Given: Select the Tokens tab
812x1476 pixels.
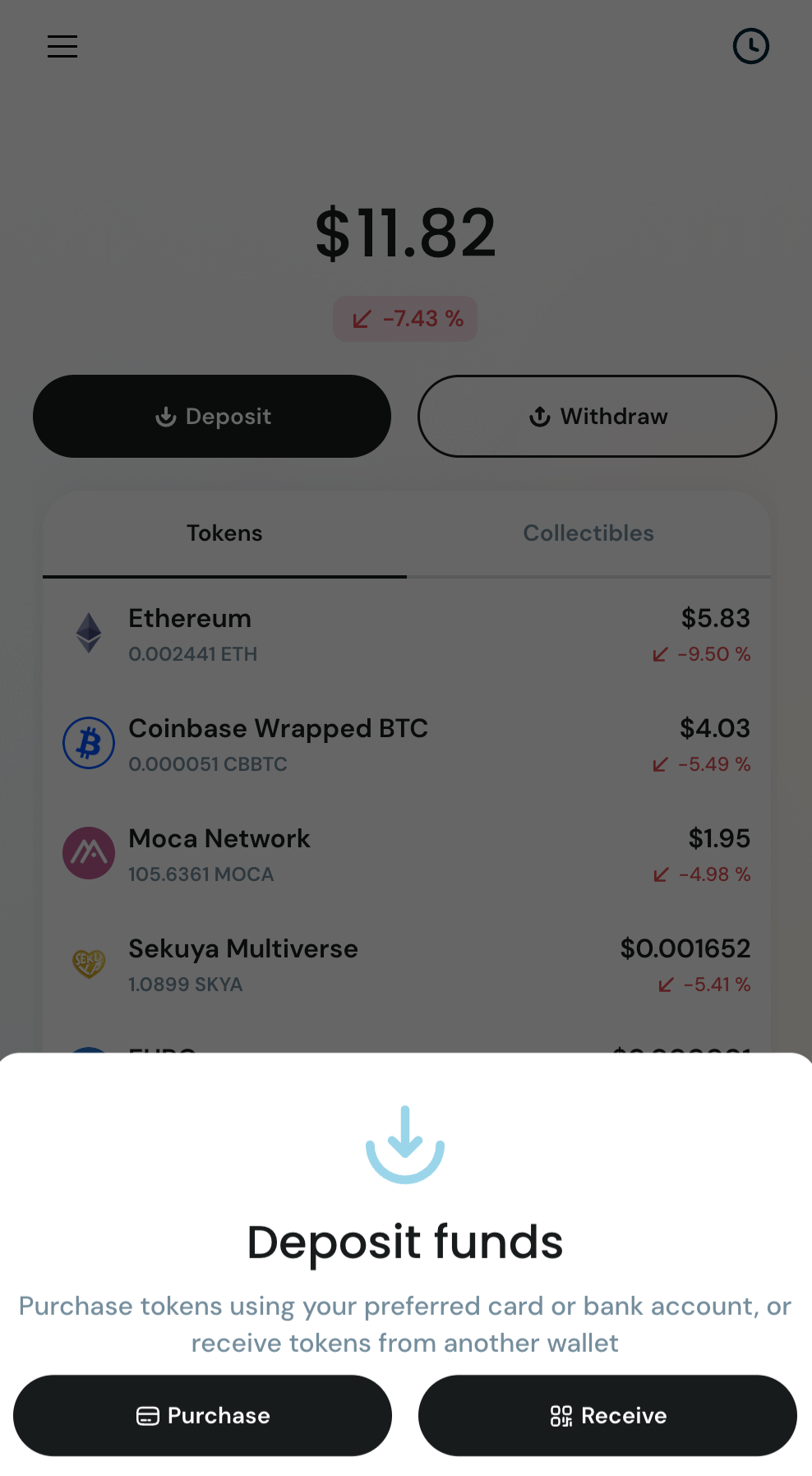Looking at the screenshot, I should 224,533.
